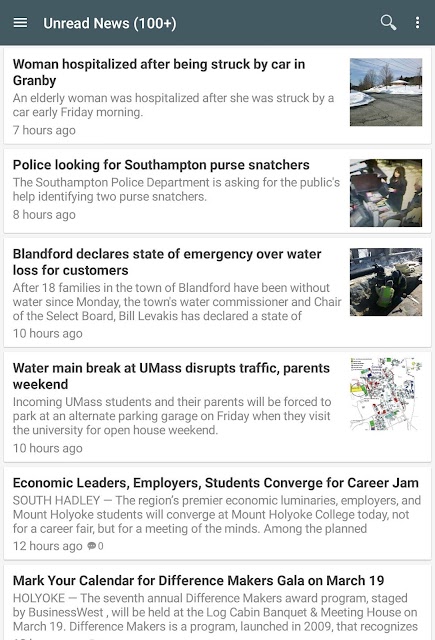Screen dimensions: 435x640
Task: Open the Difference Makers Gala article
Action: click(218, 602)
